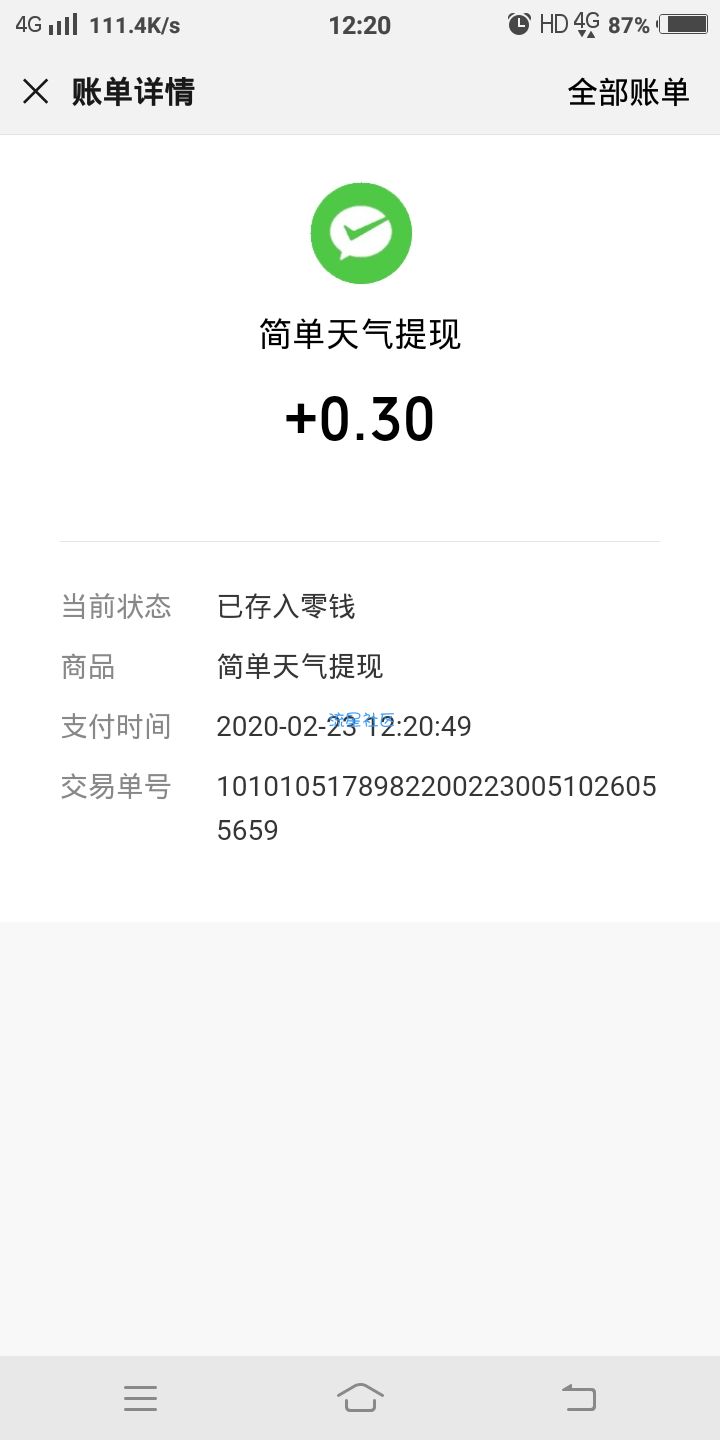Tap the system back button

(579, 1397)
